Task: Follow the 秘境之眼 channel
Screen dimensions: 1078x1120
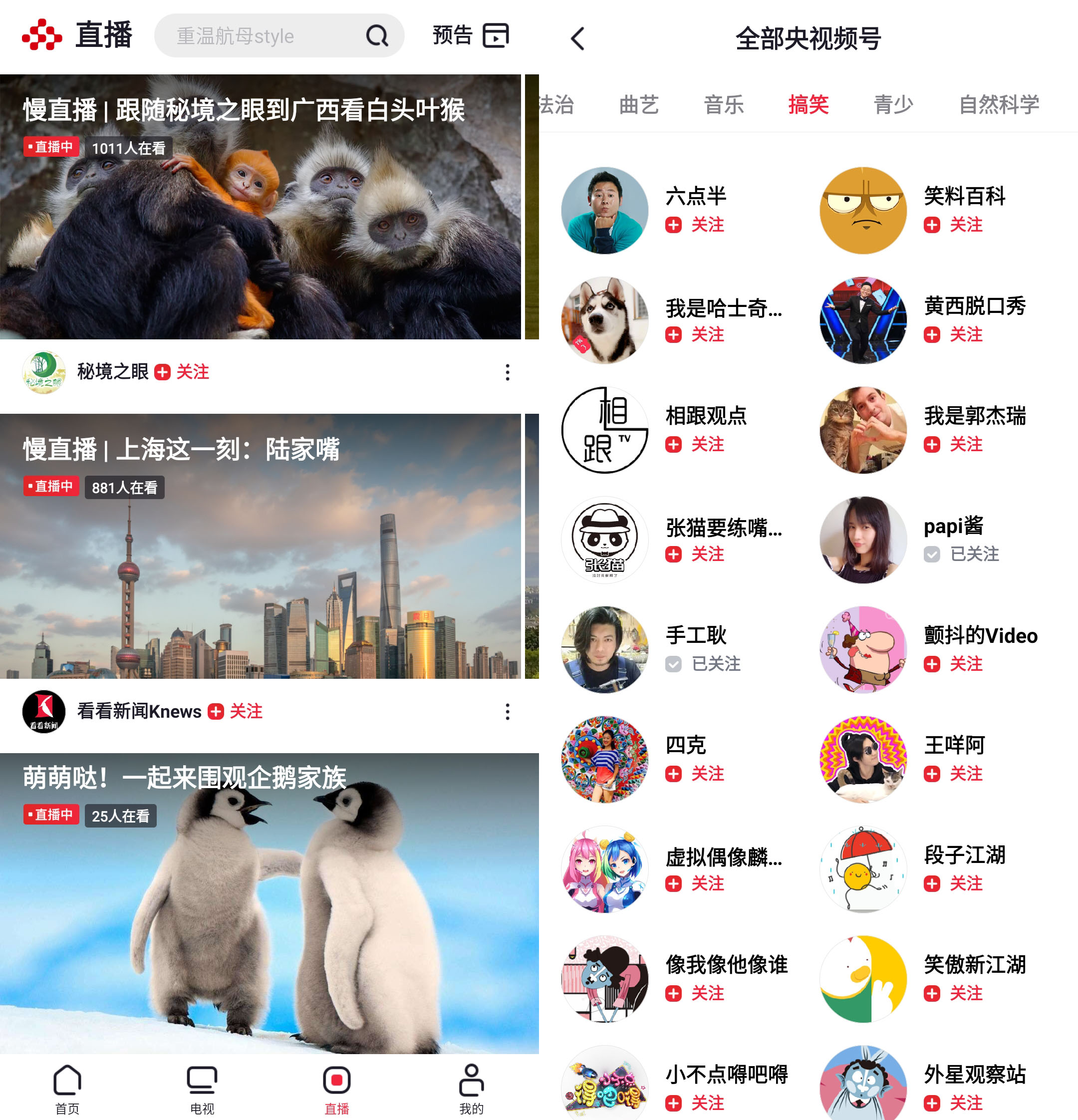Action: (x=183, y=372)
